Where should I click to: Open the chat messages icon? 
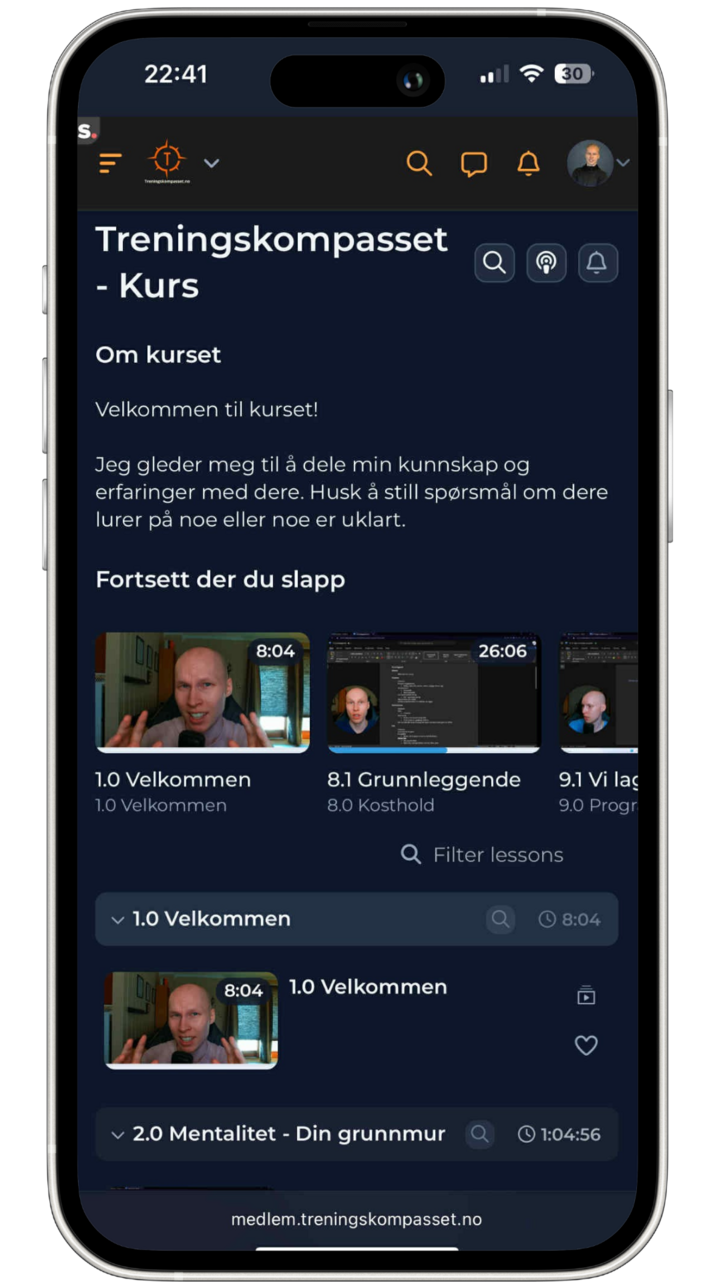(x=474, y=164)
